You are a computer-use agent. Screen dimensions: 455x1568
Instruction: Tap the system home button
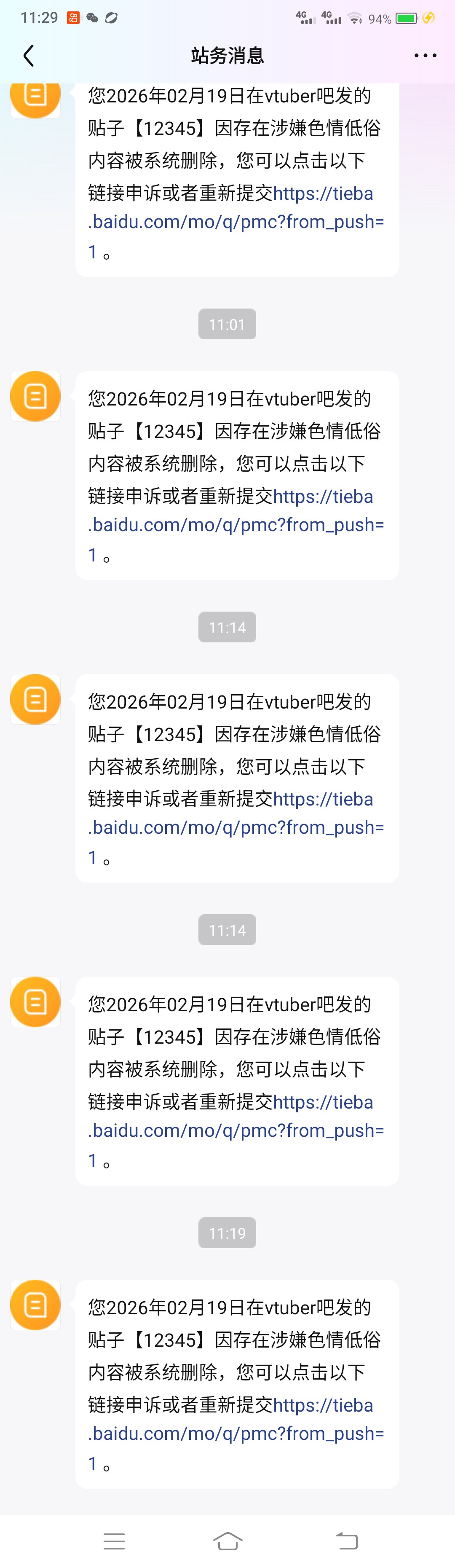227,1541
